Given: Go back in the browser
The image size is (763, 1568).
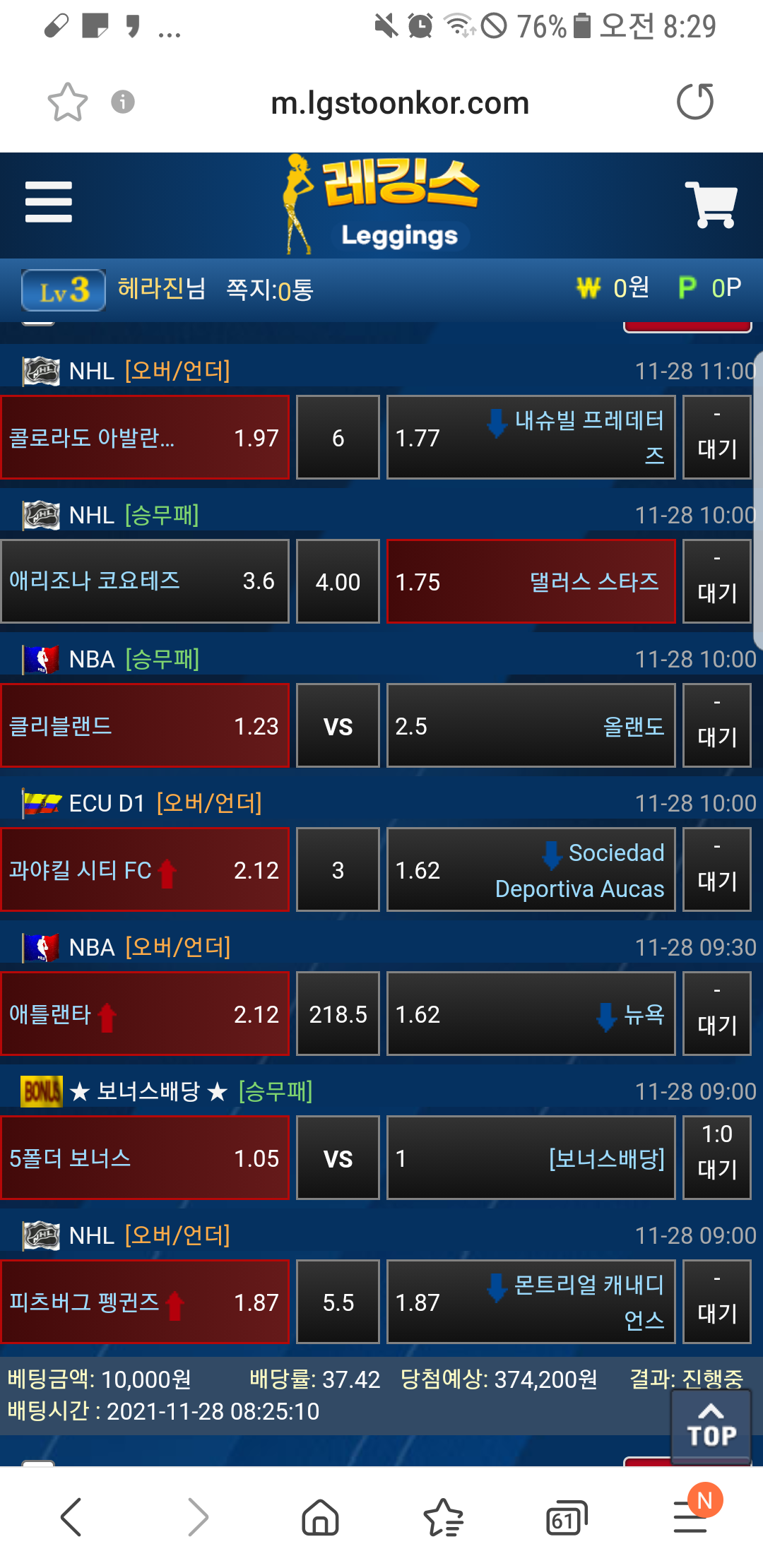Looking at the screenshot, I should tap(71, 1517).
